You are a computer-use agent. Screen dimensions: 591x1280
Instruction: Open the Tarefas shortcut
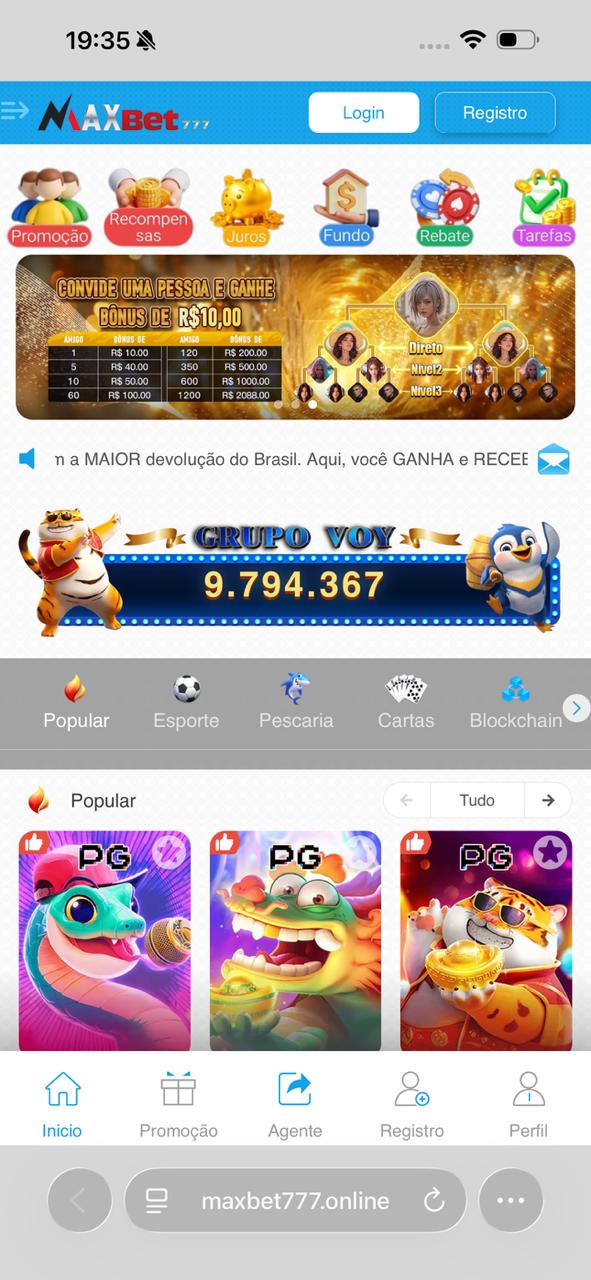coord(544,207)
